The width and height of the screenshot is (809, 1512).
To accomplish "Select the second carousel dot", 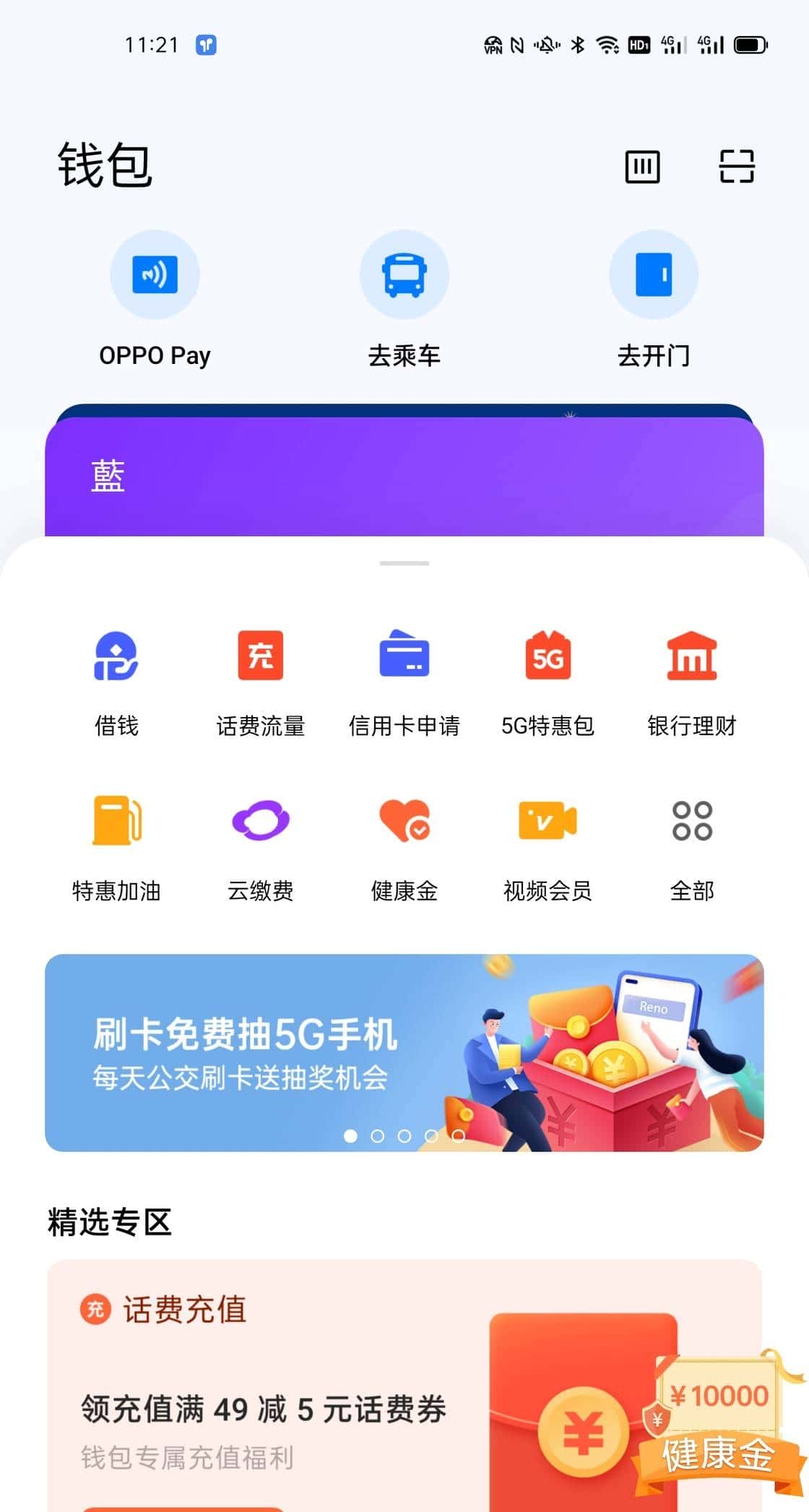I will [378, 1136].
